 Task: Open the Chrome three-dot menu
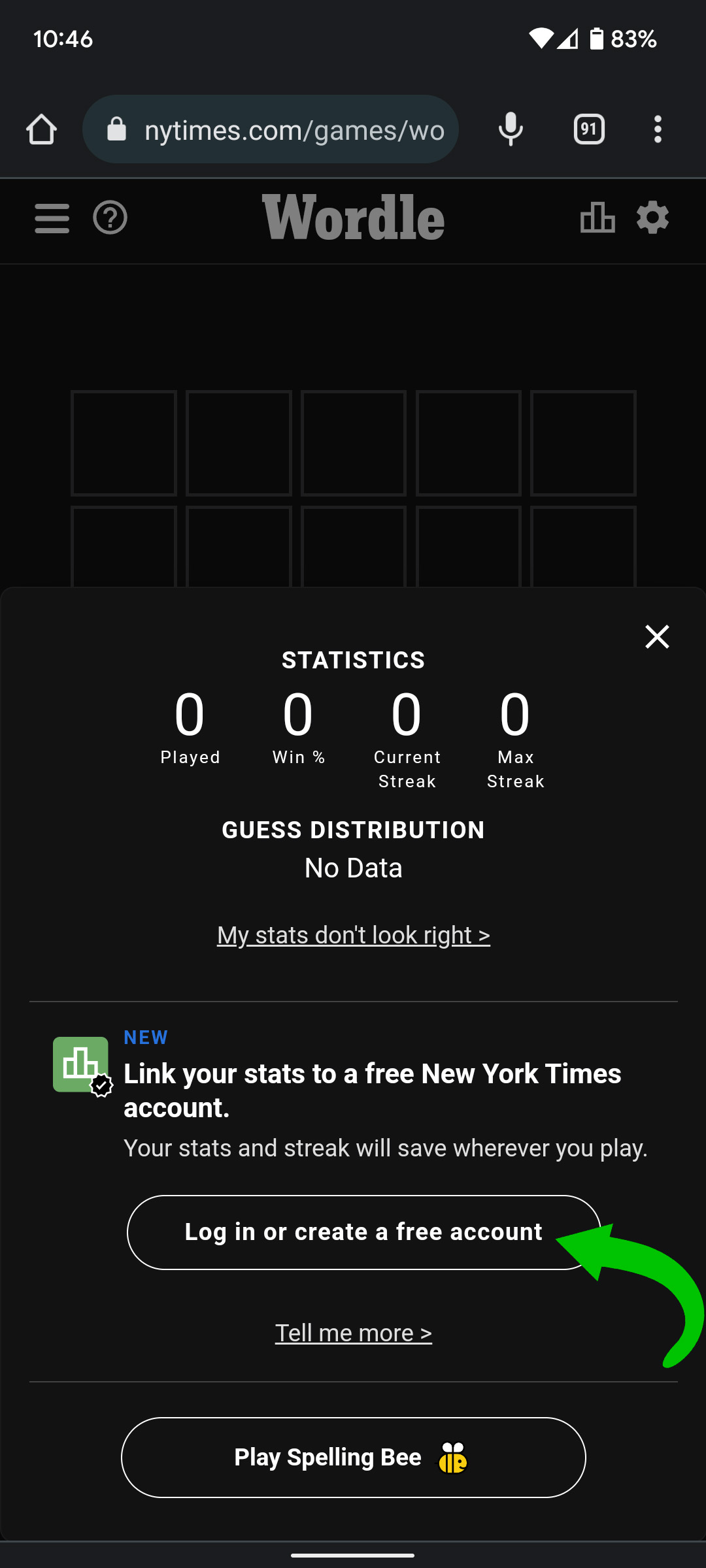(x=658, y=129)
